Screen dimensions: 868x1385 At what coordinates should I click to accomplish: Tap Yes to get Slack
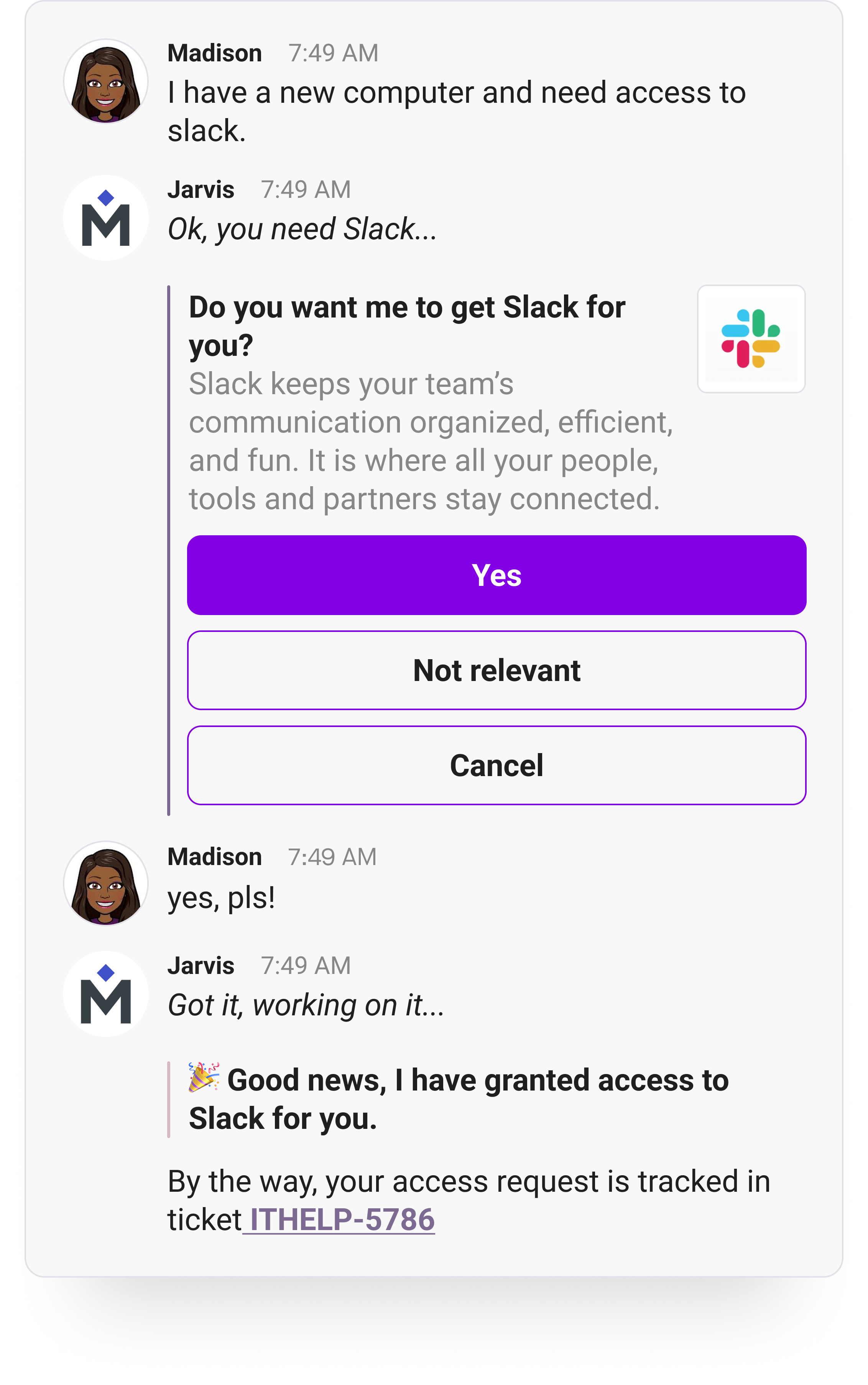point(496,574)
